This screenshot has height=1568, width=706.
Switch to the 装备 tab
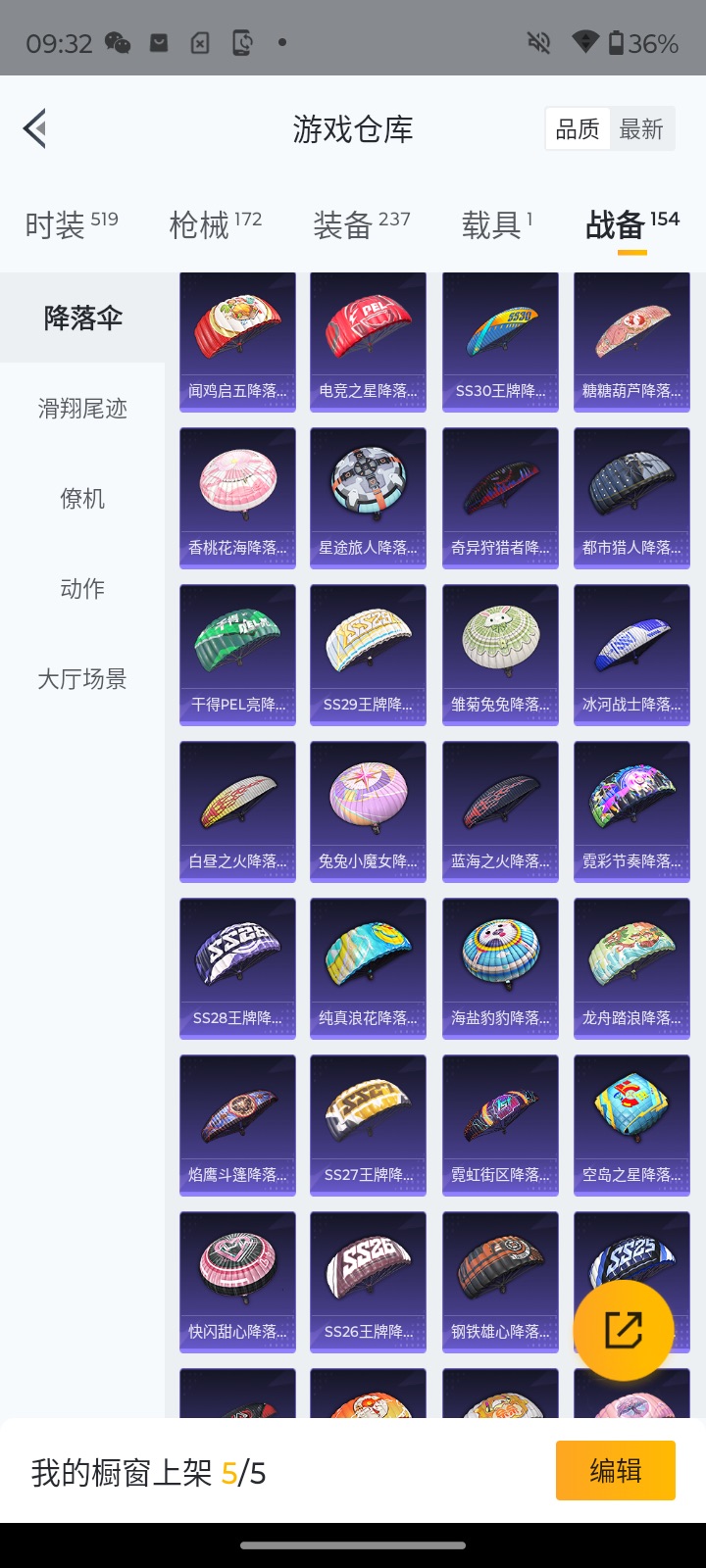coord(362,225)
